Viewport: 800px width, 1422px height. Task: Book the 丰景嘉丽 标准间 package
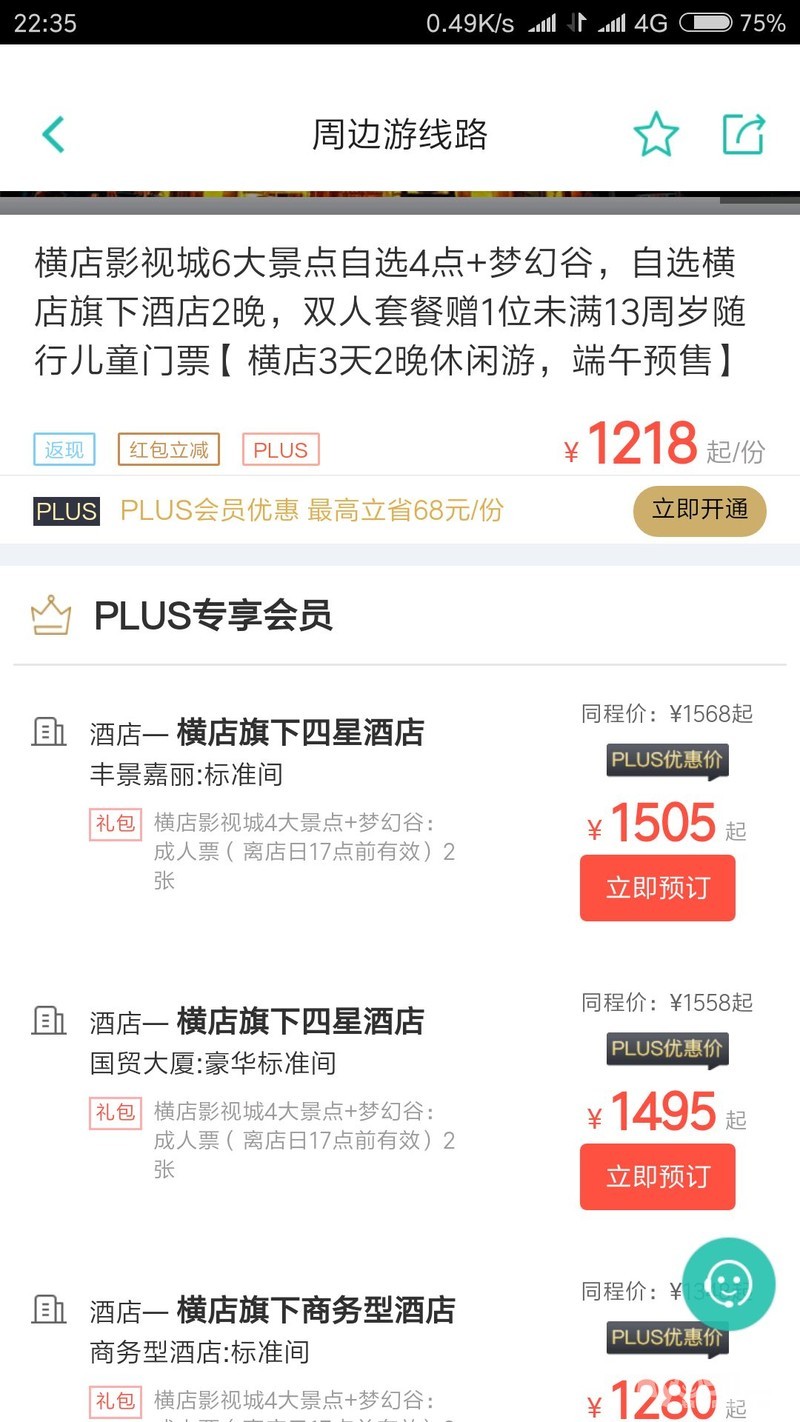[x=657, y=888]
